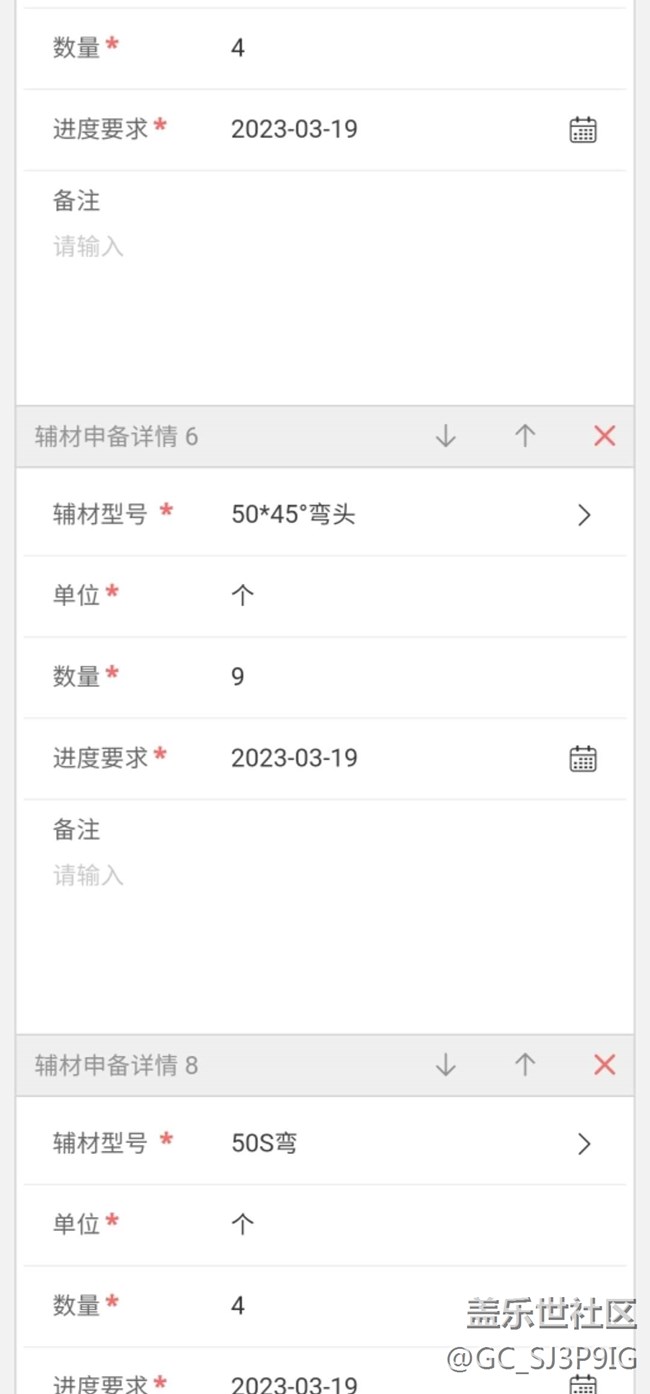Delete 辅材申备详情 8 section
Image resolution: width=650 pixels, height=1394 pixels.
(x=604, y=1065)
